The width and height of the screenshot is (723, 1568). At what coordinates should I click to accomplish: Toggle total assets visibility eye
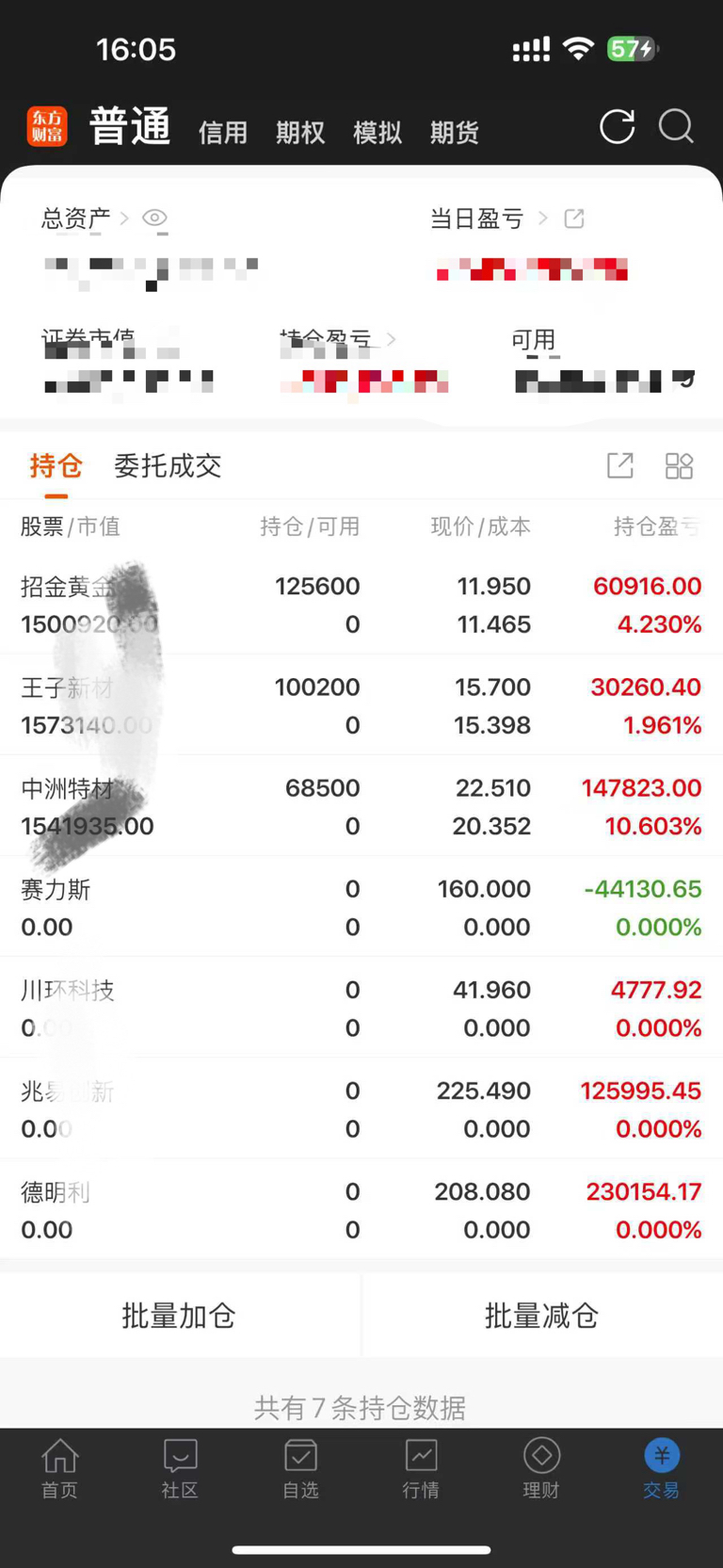154,218
